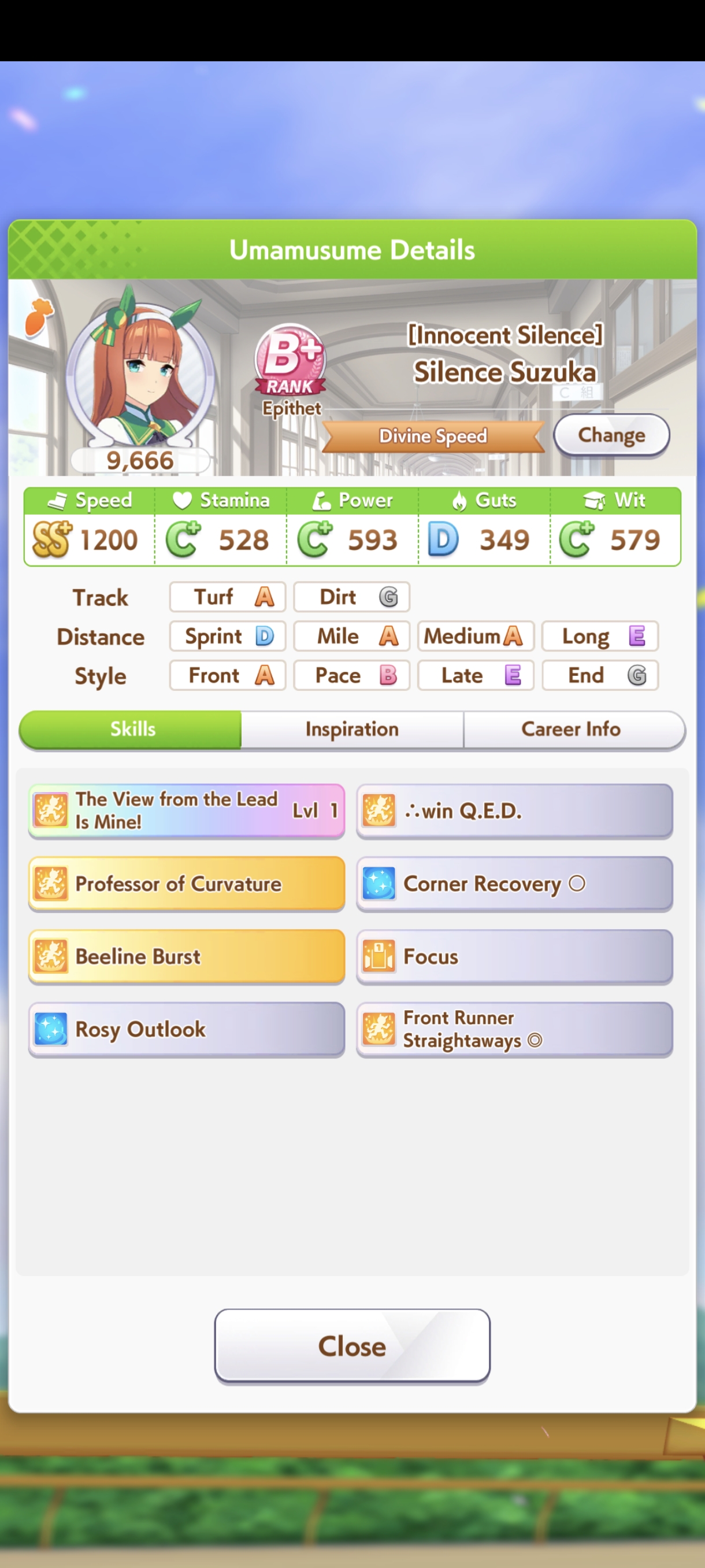The height and width of the screenshot is (1568, 705).
Task: Open the Rosy Outlook skill
Action: (x=186, y=1029)
